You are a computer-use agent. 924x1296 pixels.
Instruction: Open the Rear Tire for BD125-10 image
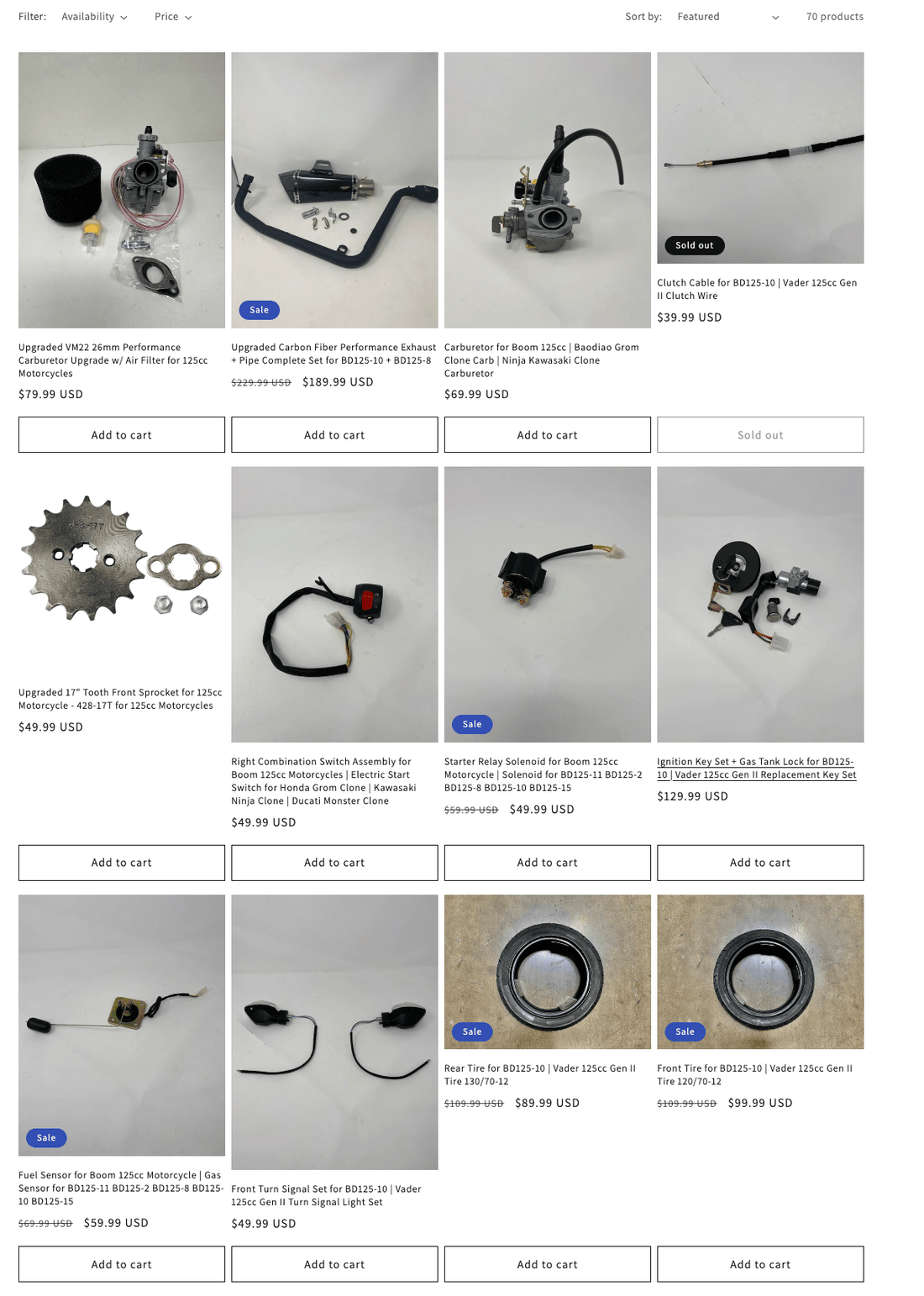pyautogui.click(x=547, y=971)
